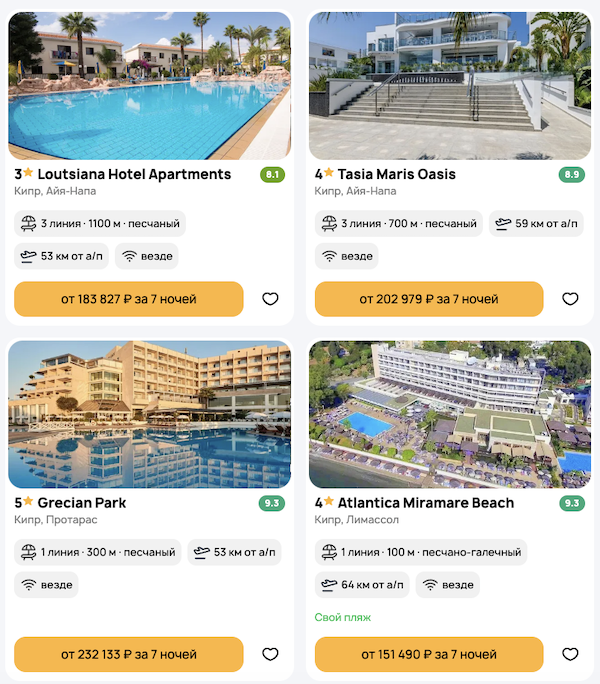The image size is (600, 684).
Task: Tap the 'от 183 827 ₽ за 7 ночей' button
Action: click(129, 299)
